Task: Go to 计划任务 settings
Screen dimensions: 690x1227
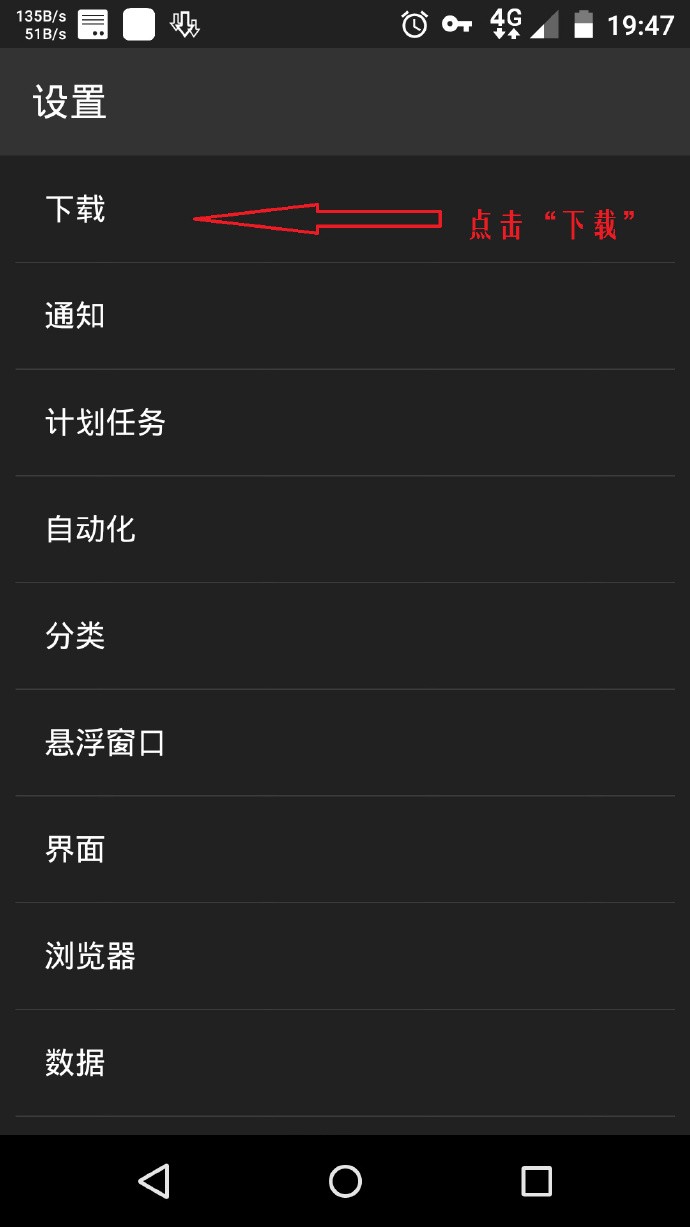Action: click(x=105, y=423)
